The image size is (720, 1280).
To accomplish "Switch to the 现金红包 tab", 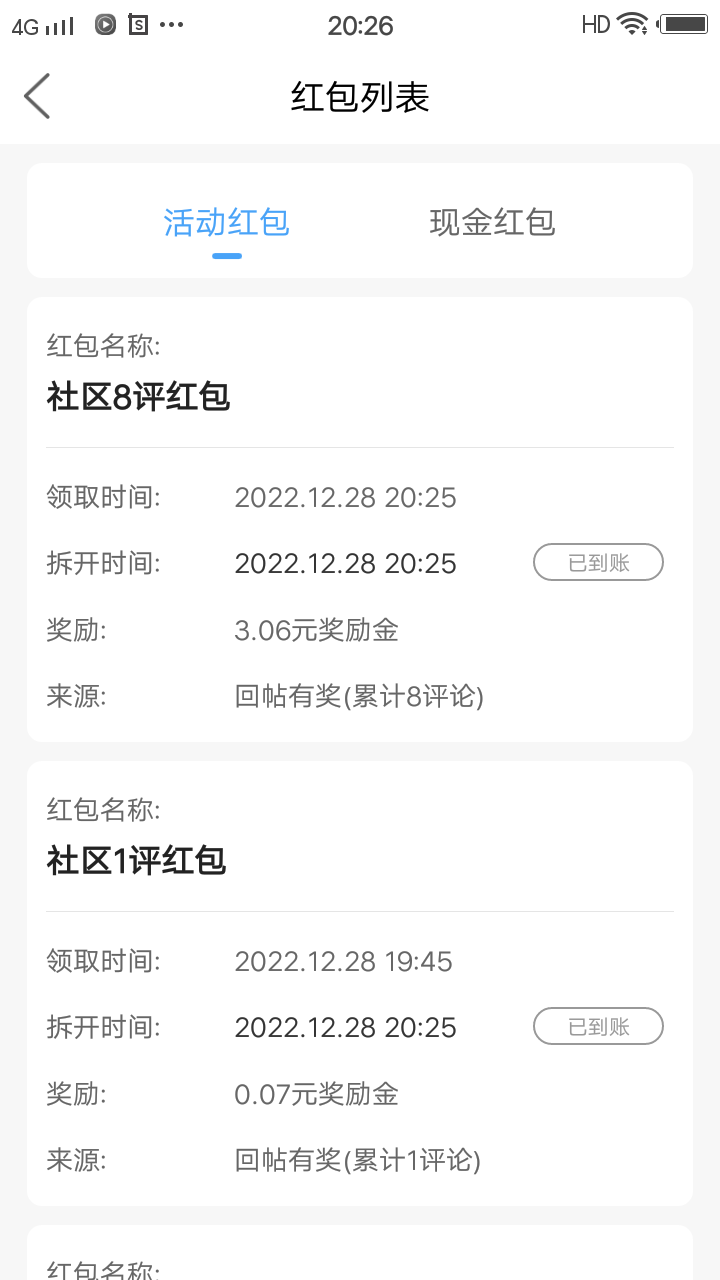I will click(x=492, y=222).
